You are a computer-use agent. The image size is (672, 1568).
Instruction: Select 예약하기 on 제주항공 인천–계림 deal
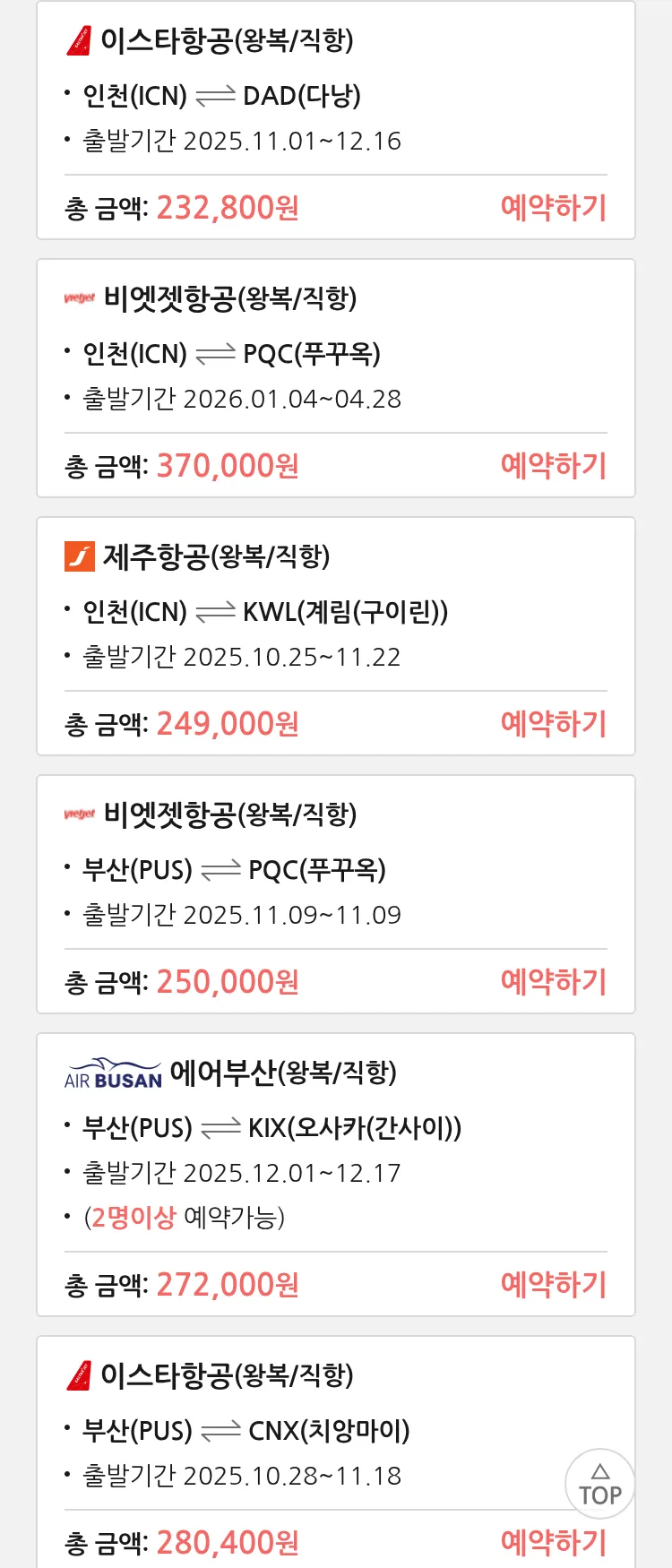(x=553, y=724)
